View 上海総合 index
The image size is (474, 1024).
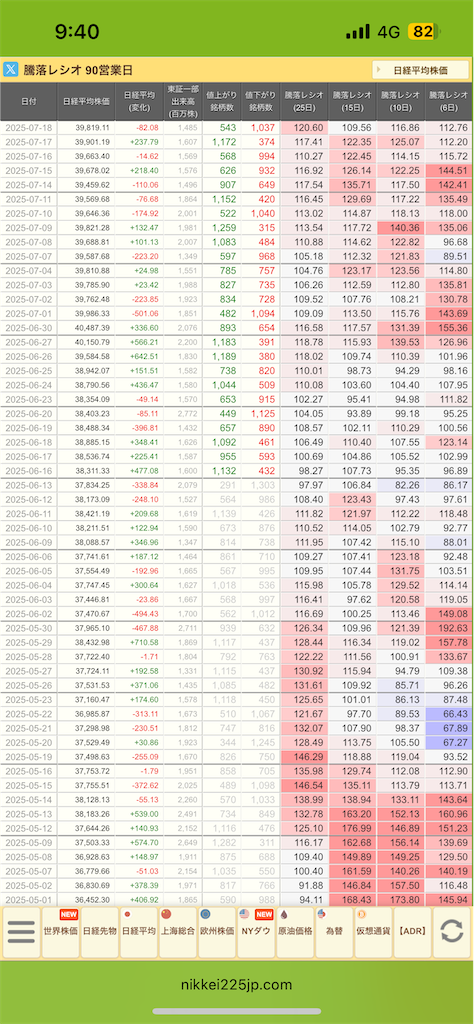(x=178, y=932)
